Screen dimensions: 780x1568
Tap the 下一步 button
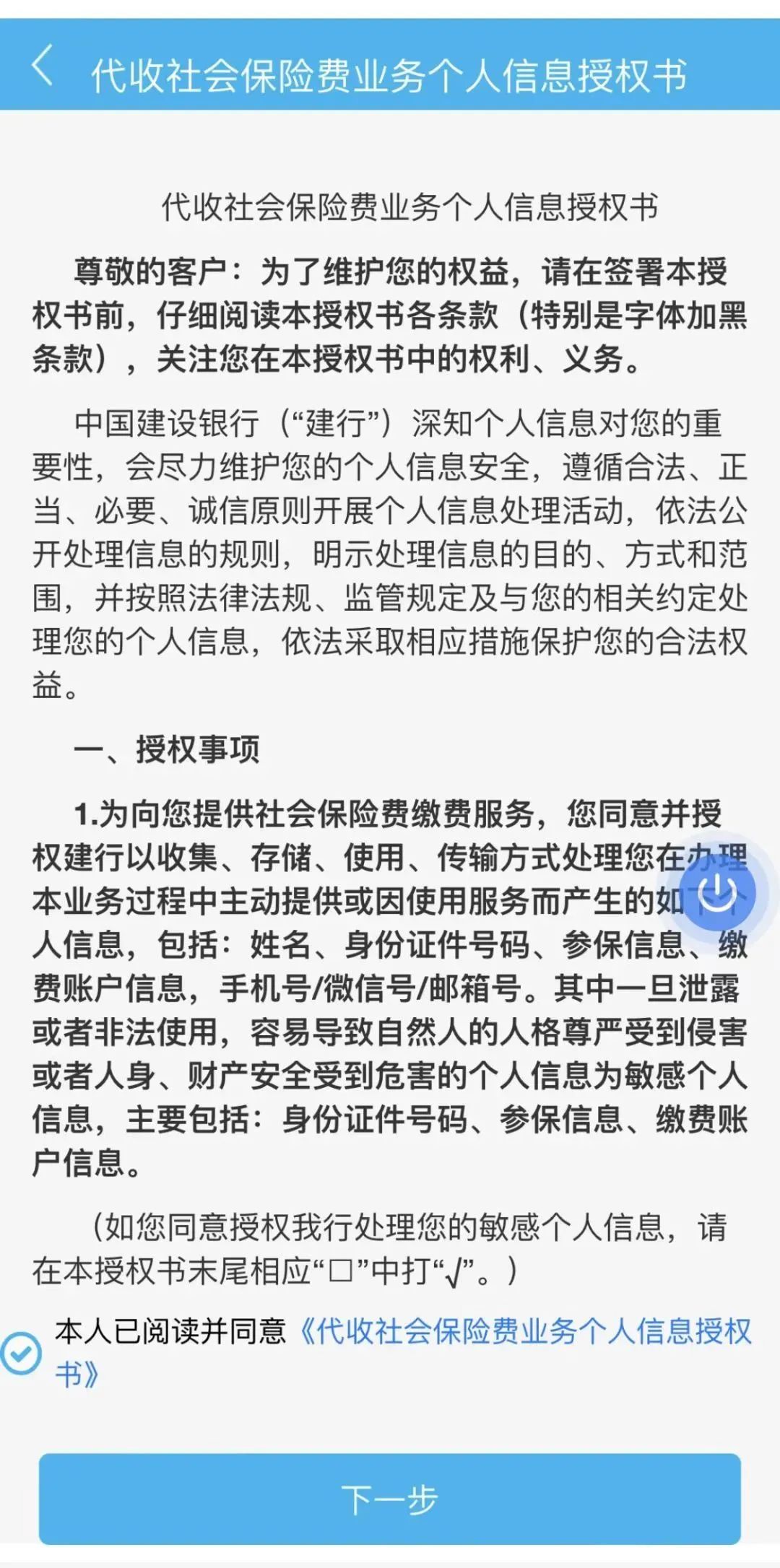coord(390,1499)
